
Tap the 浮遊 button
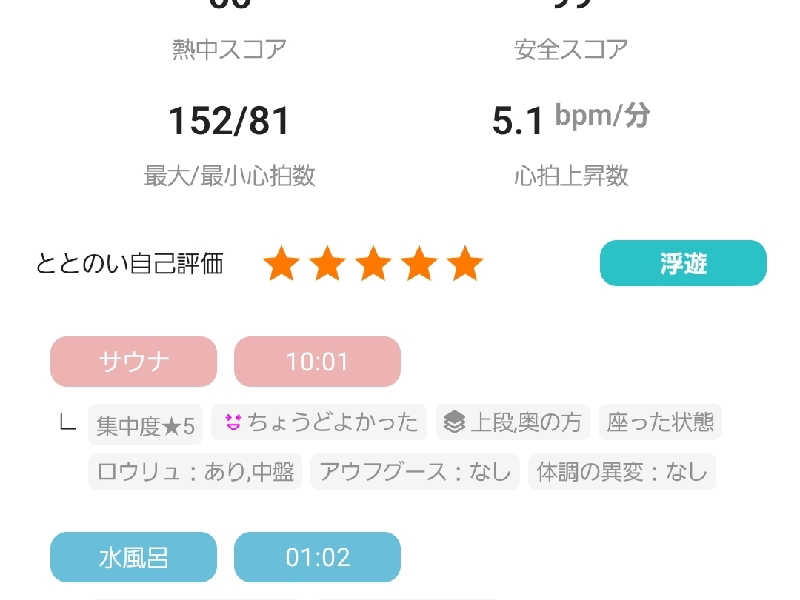[683, 263]
